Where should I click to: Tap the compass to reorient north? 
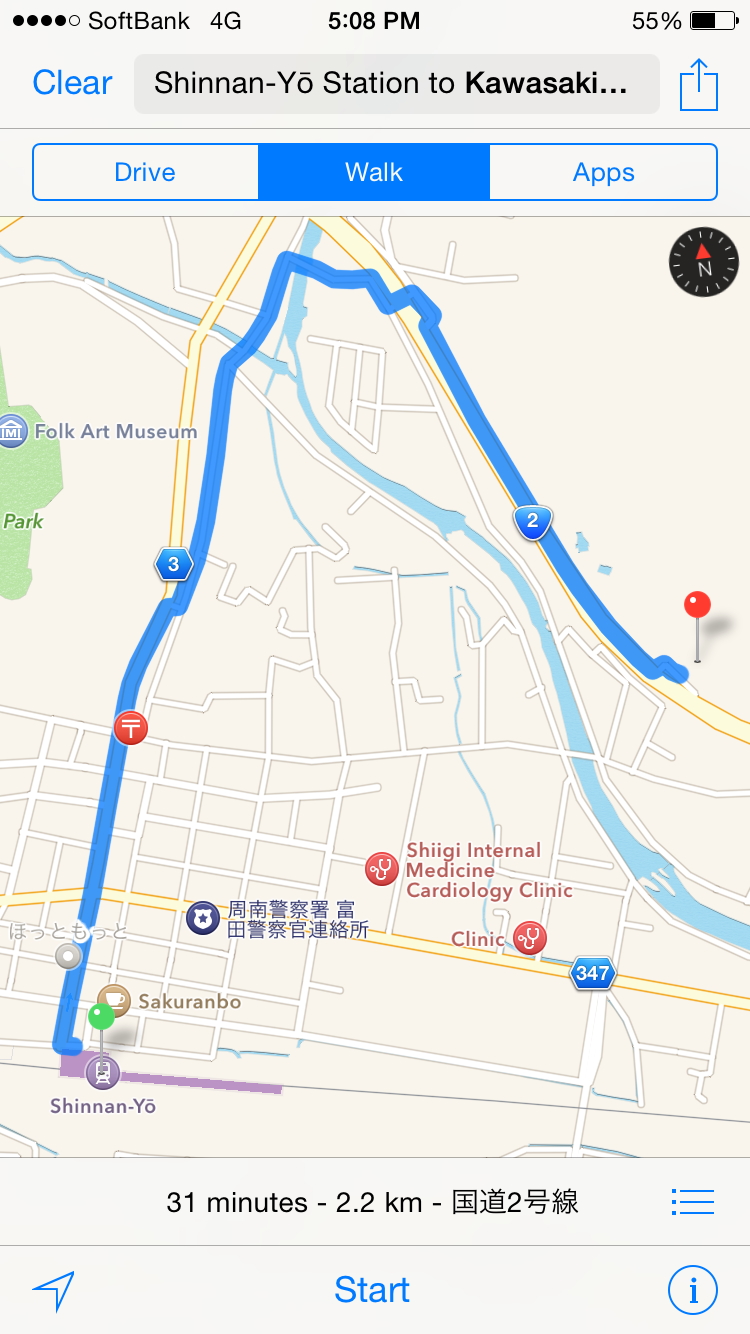[x=704, y=262]
